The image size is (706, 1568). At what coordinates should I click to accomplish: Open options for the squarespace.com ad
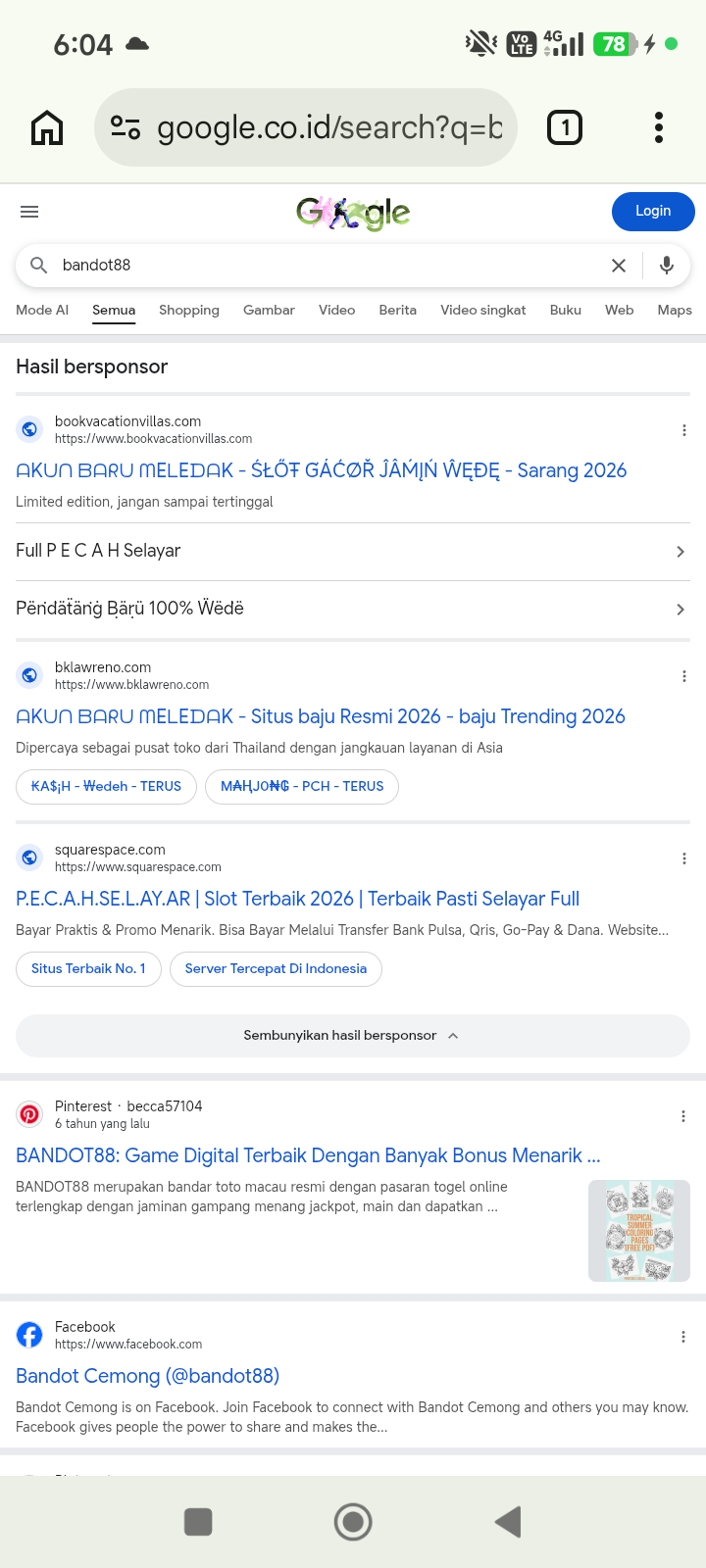683,859
